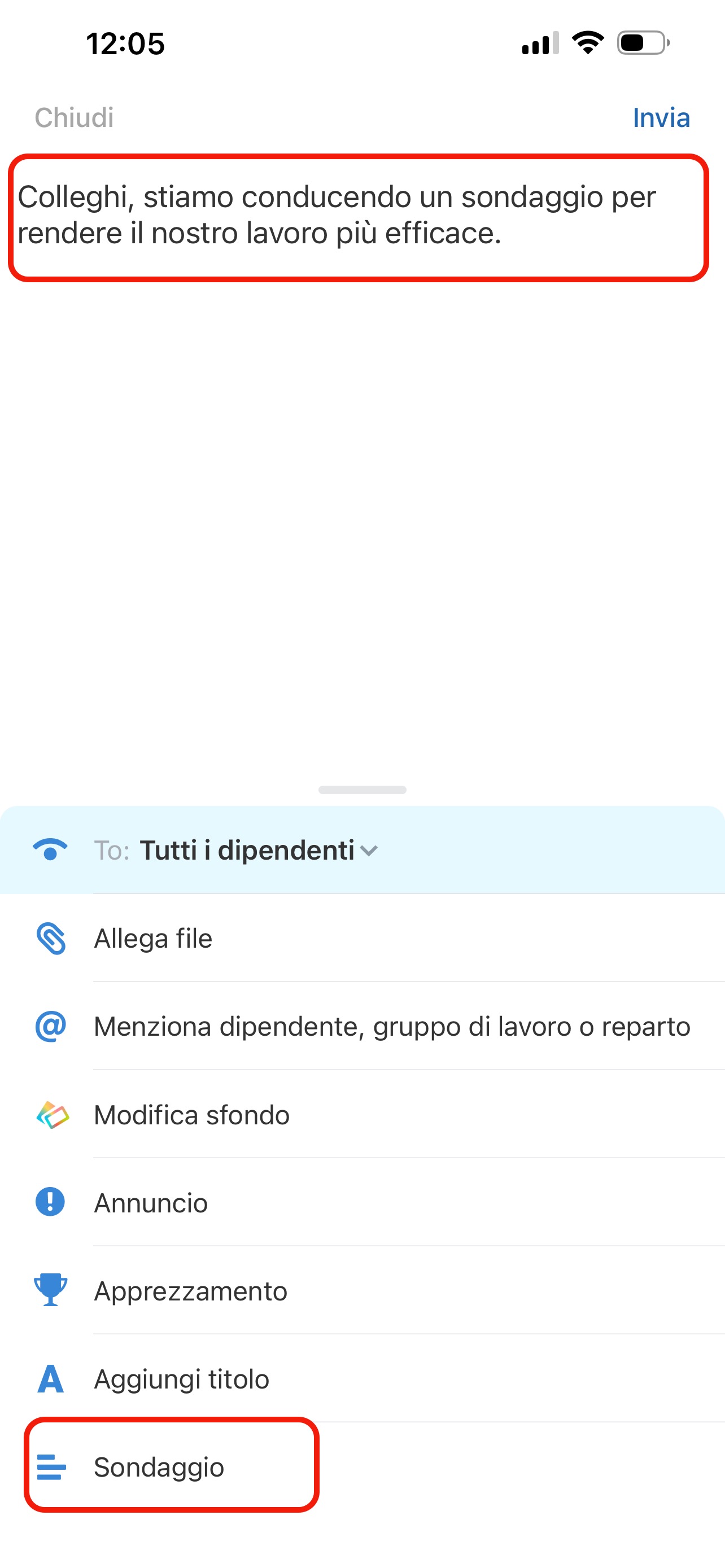Send the post with Invia

tap(661, 117)
